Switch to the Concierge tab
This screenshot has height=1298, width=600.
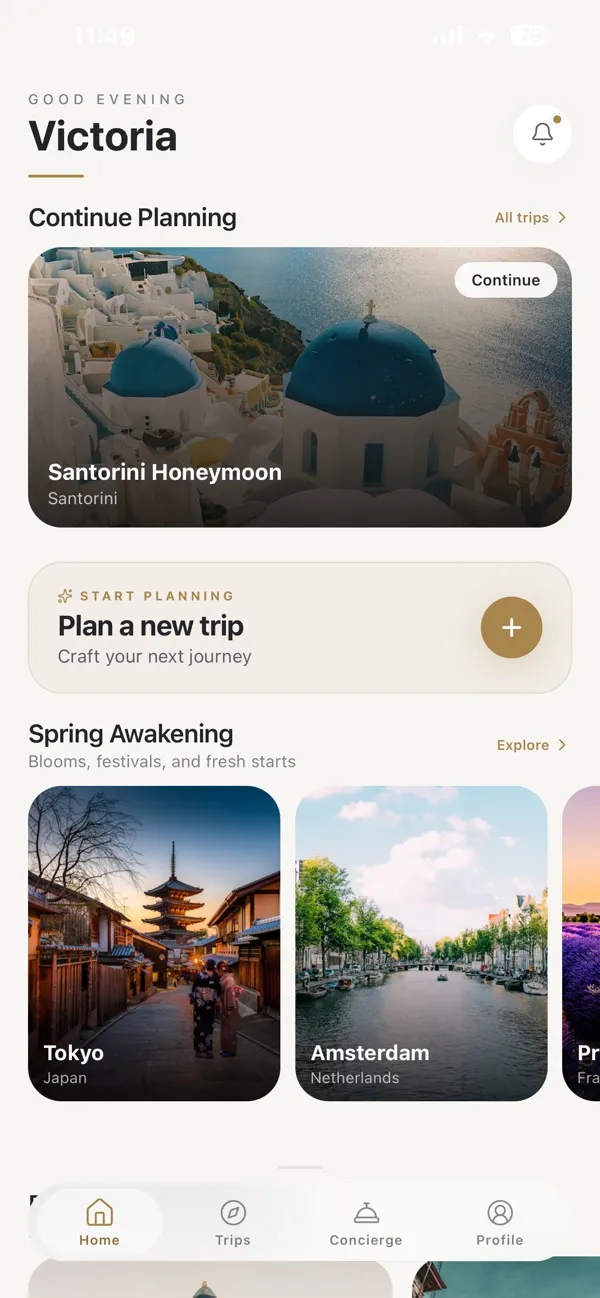[x=366, y=1223]
